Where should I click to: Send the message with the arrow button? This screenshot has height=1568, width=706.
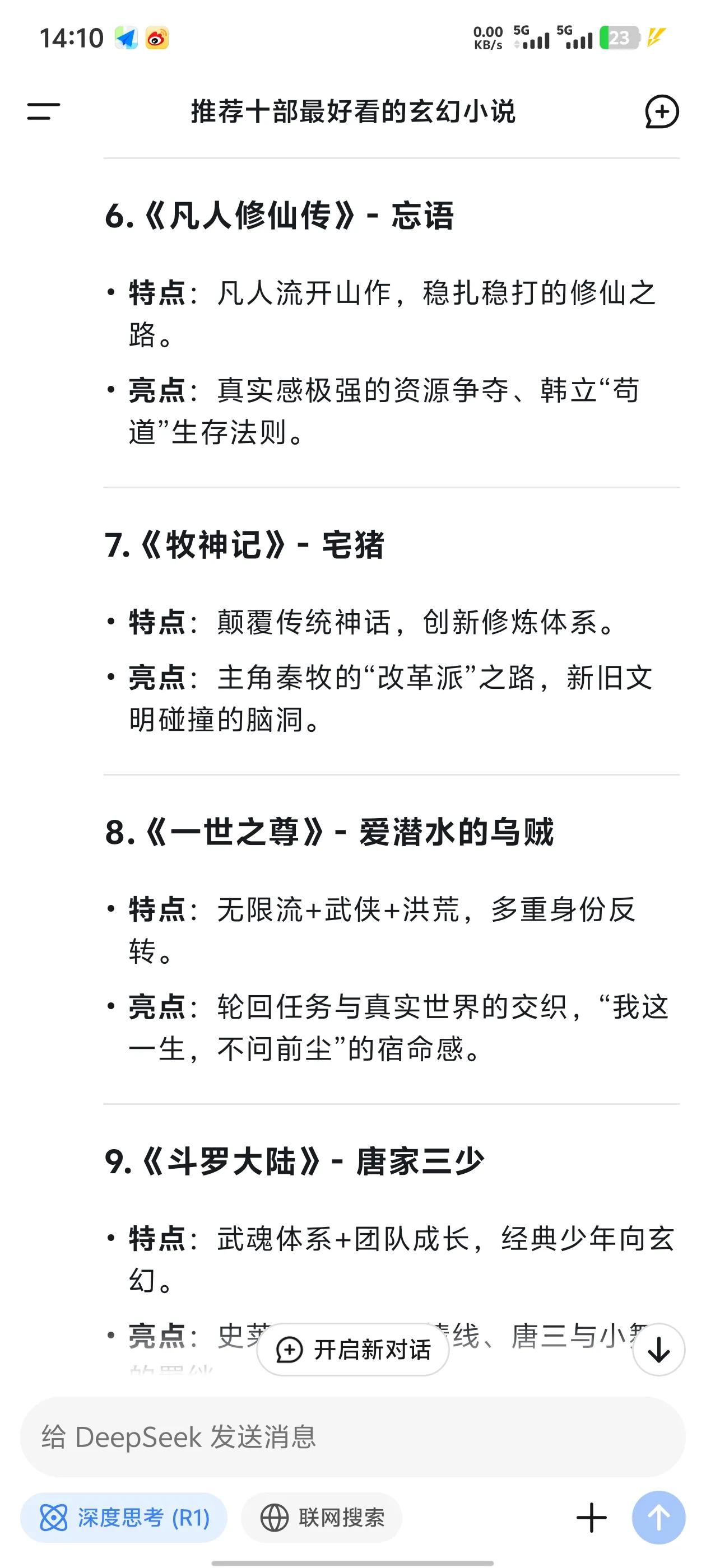(x=658, y=1518)
